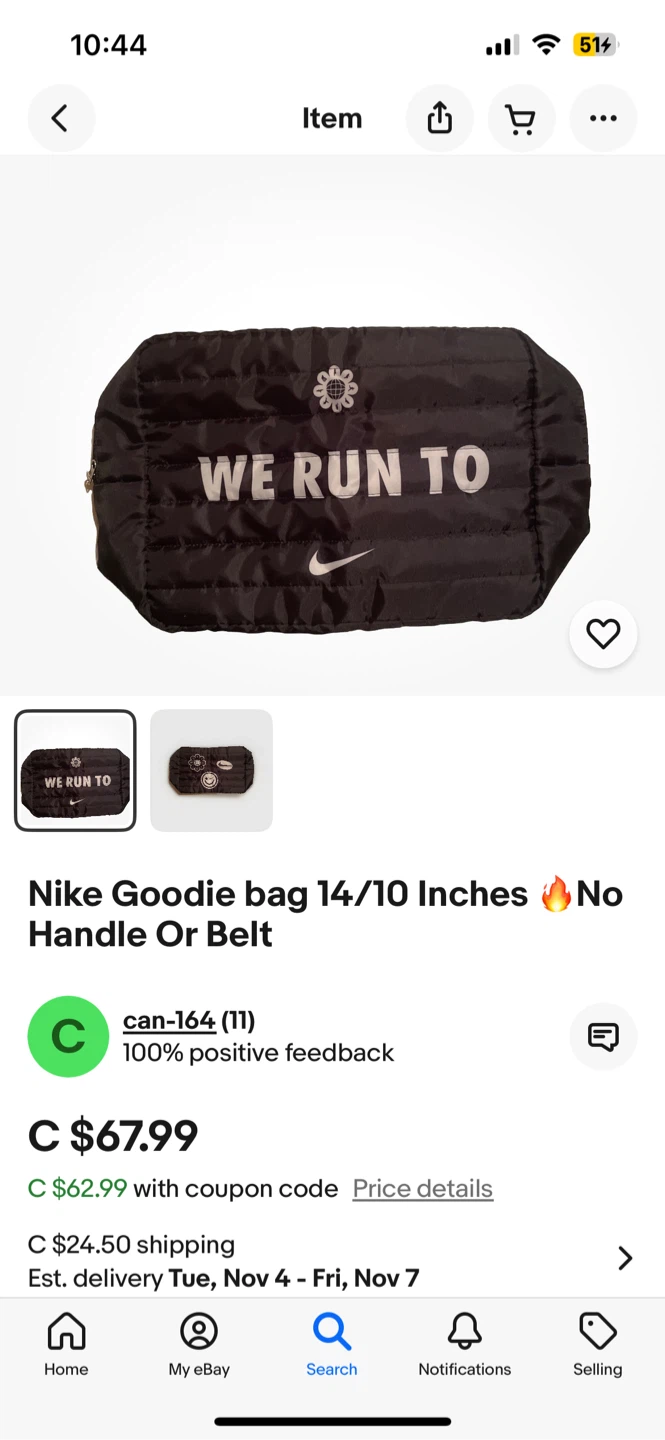Open the Notifications tab

tap(464, 1346)
